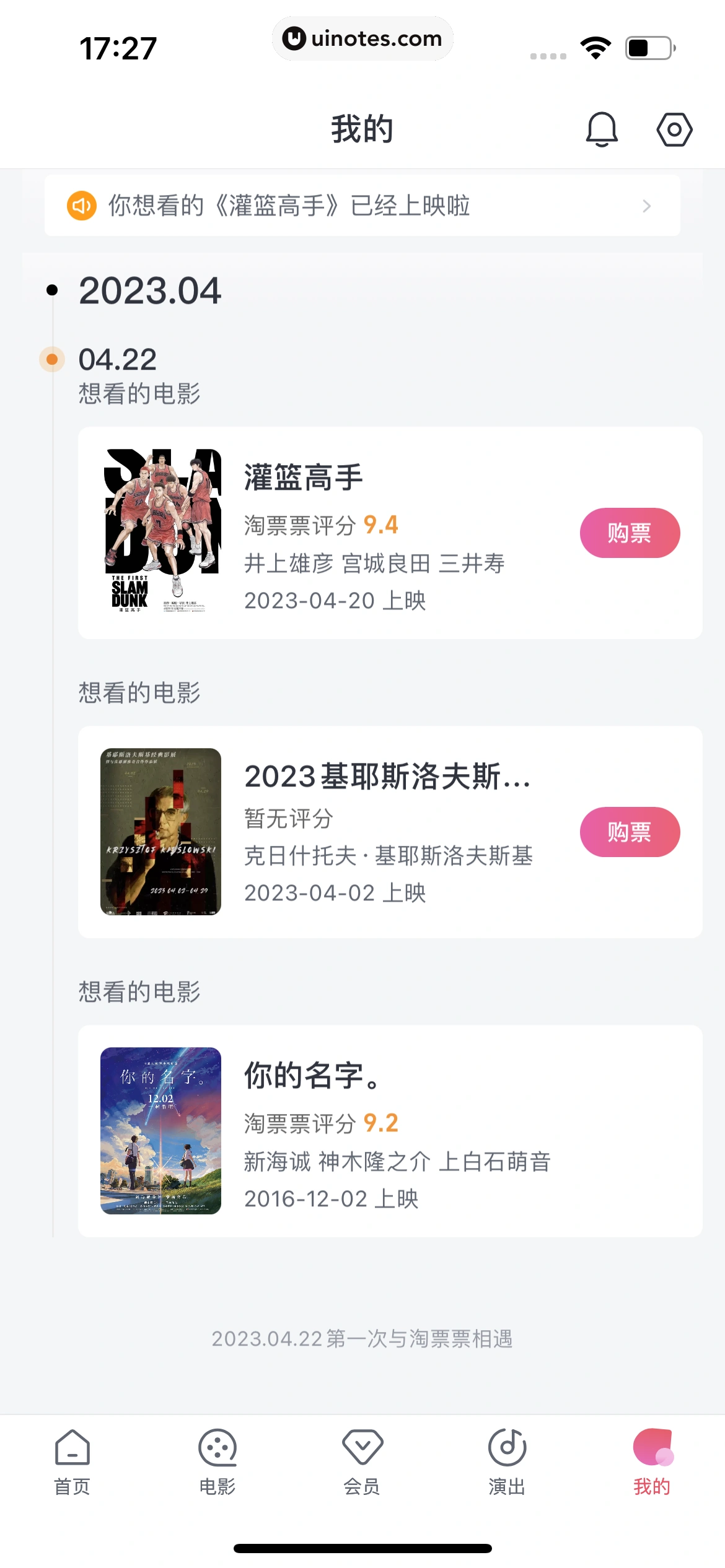Click the timeline dot next to 04.22

[52, 360]
